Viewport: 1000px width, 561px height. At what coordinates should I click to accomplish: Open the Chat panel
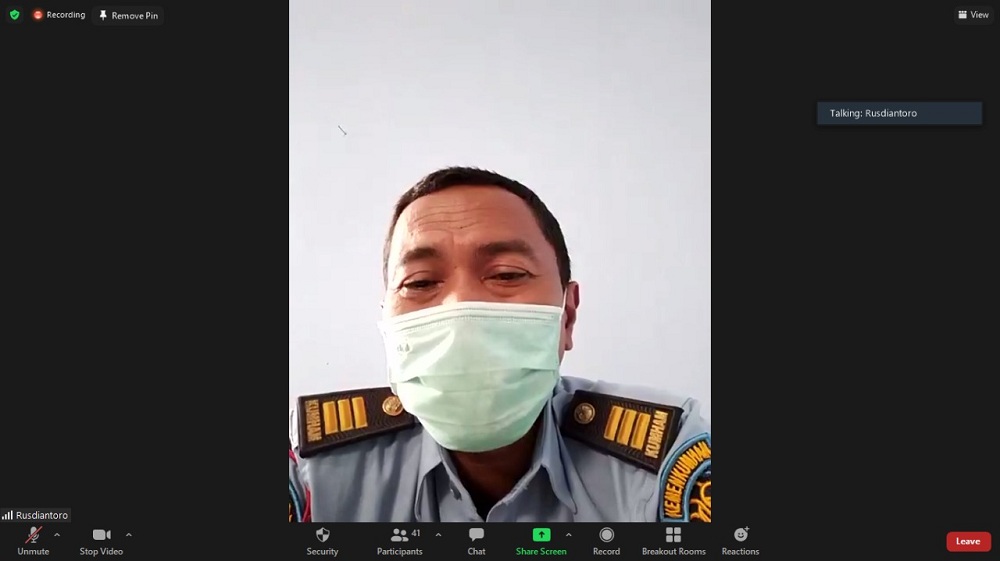(476, 540)
